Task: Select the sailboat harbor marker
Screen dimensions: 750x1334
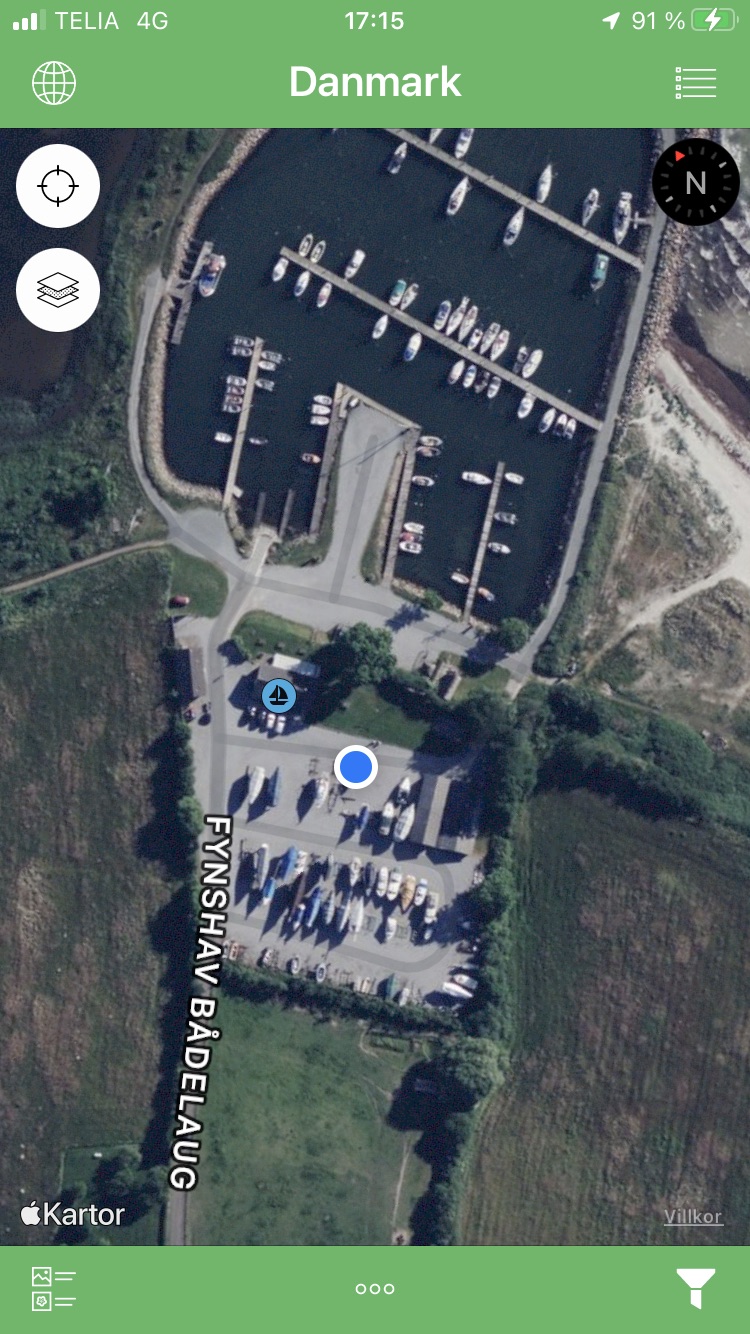Action: pos(279,695)
